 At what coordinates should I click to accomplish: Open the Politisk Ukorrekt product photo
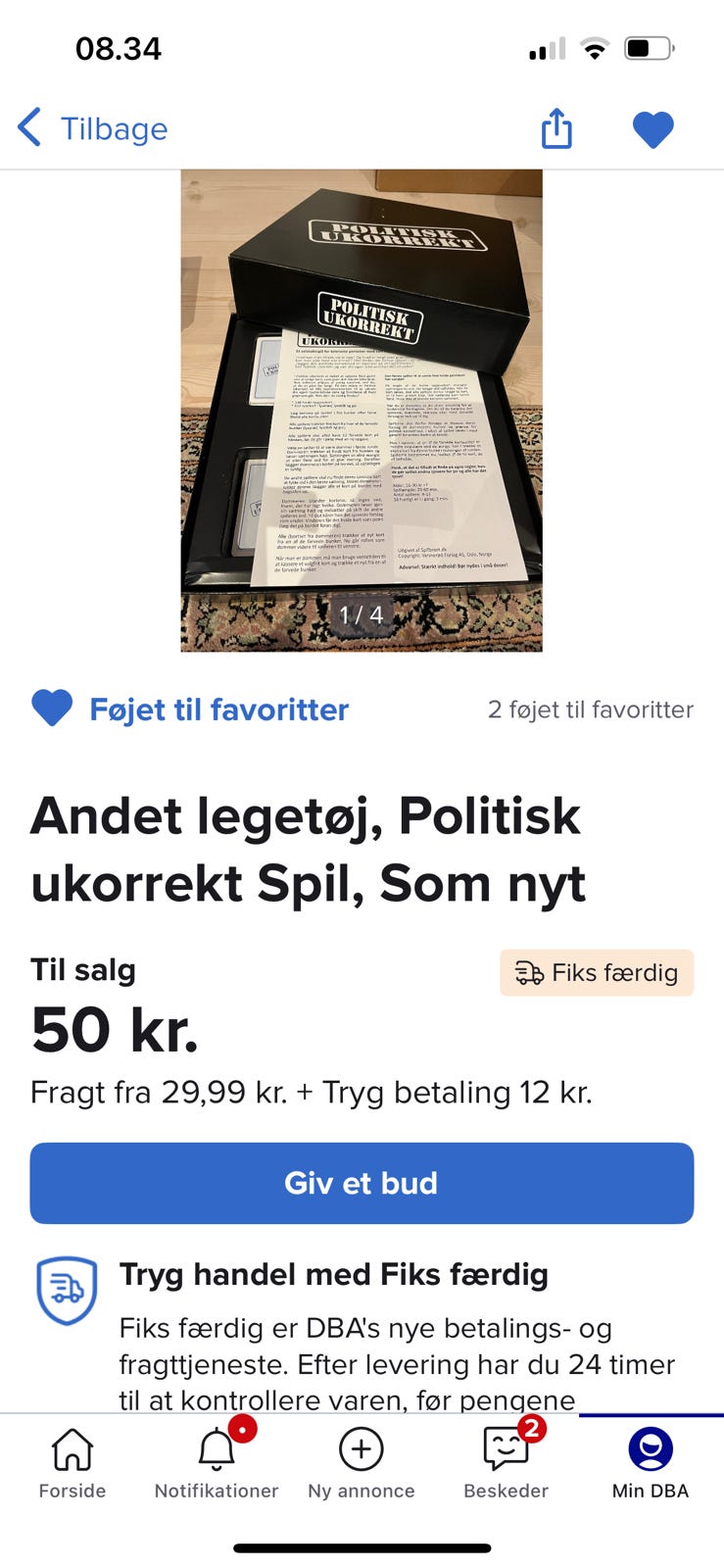tap(361, 407)
